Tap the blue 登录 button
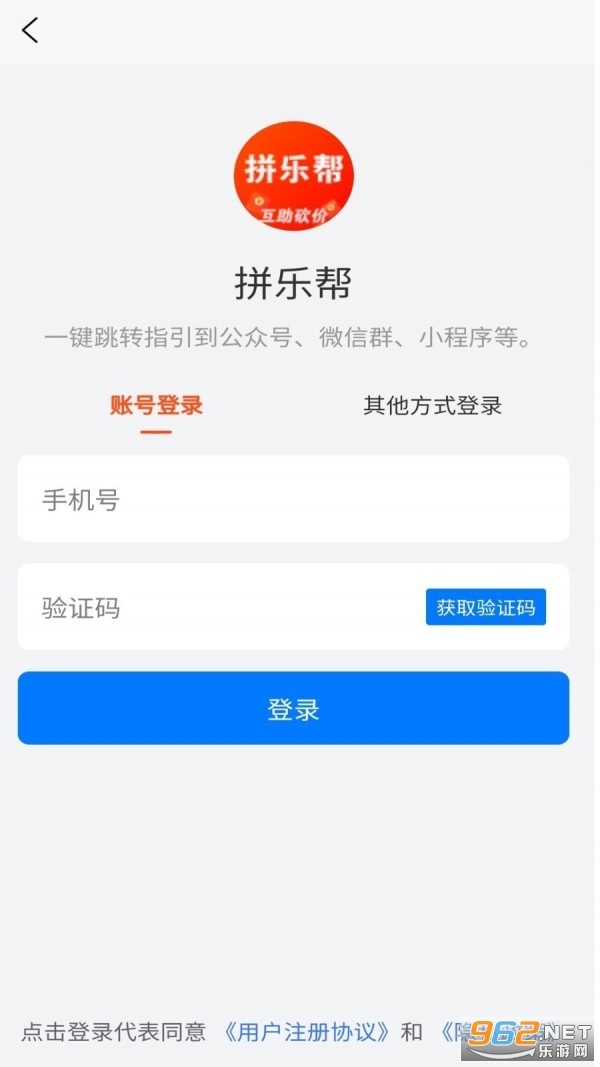The width and height of the screenshot is (600, 1067). (x=293, y=708)
